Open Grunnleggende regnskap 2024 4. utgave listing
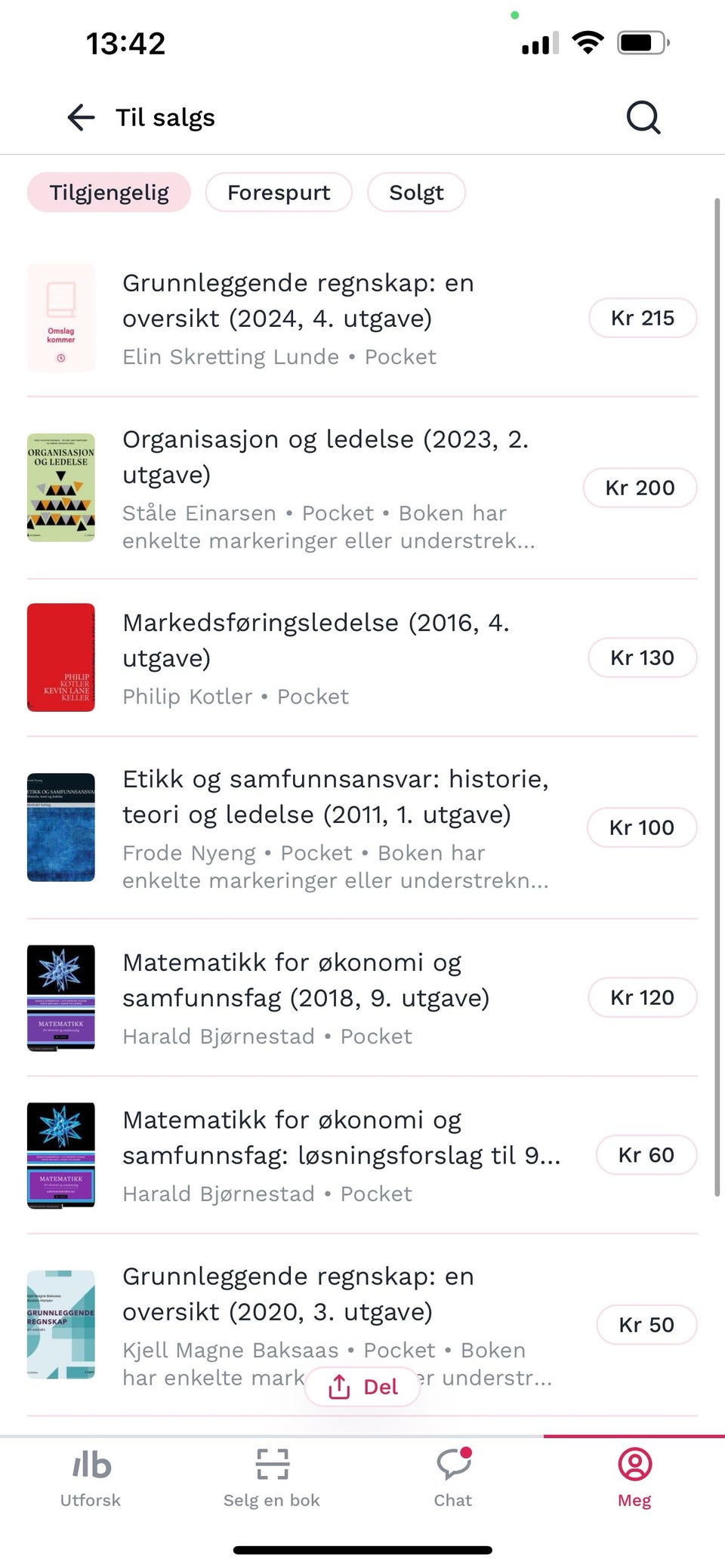 (298, 317)
